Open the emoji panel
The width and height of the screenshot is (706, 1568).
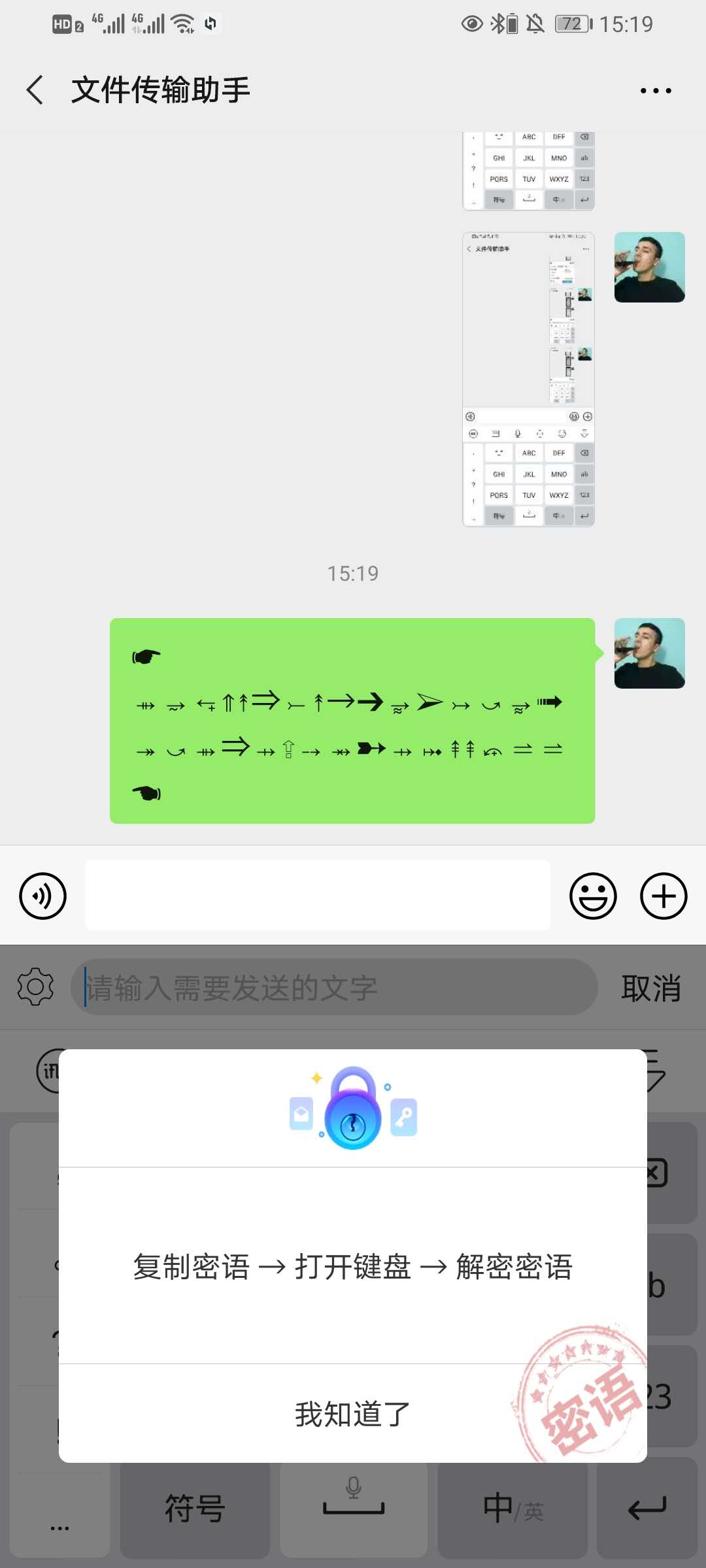pos(593,896)
